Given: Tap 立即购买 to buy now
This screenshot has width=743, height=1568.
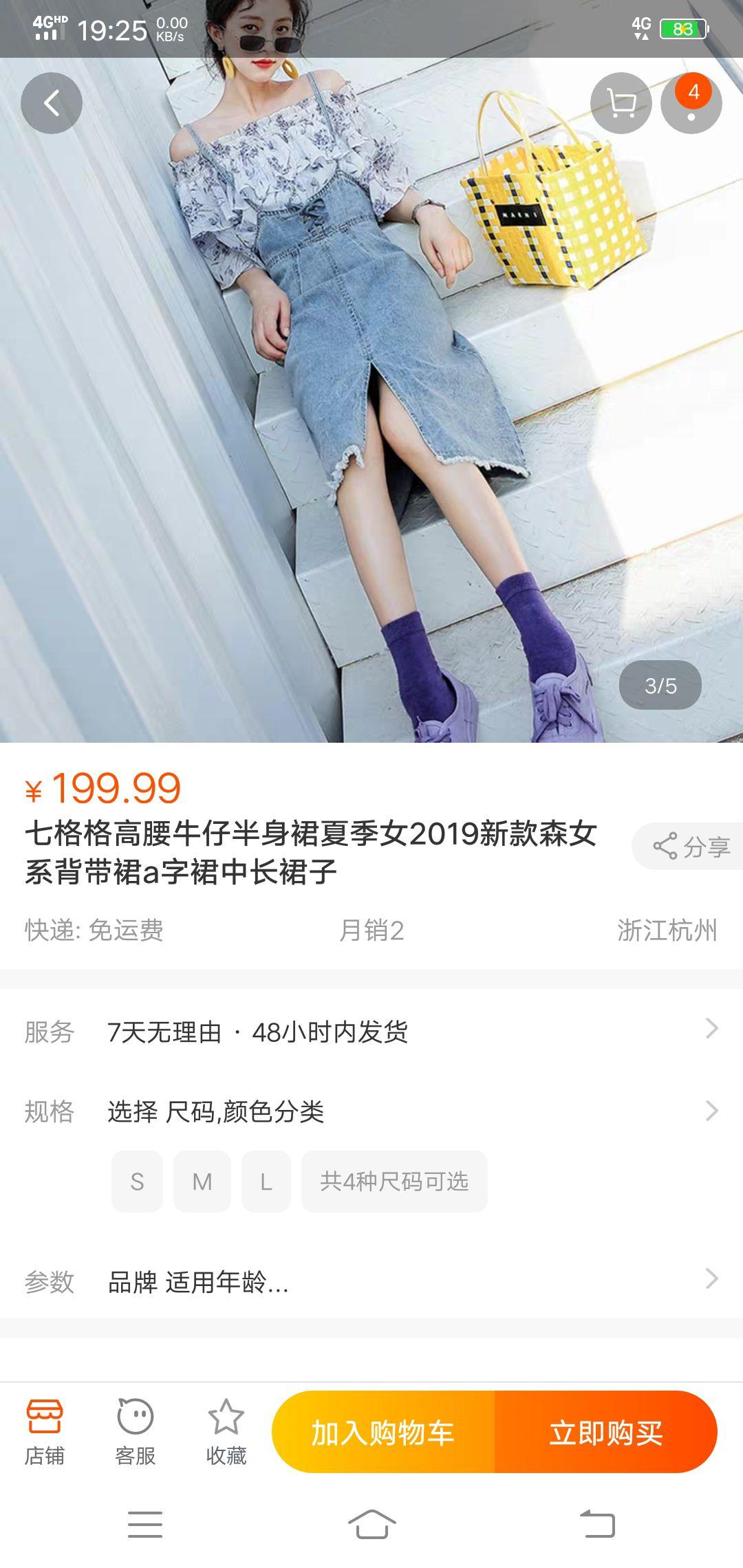Looking at the screenshot, I should pyautogui.click(x=606, y=1433).
